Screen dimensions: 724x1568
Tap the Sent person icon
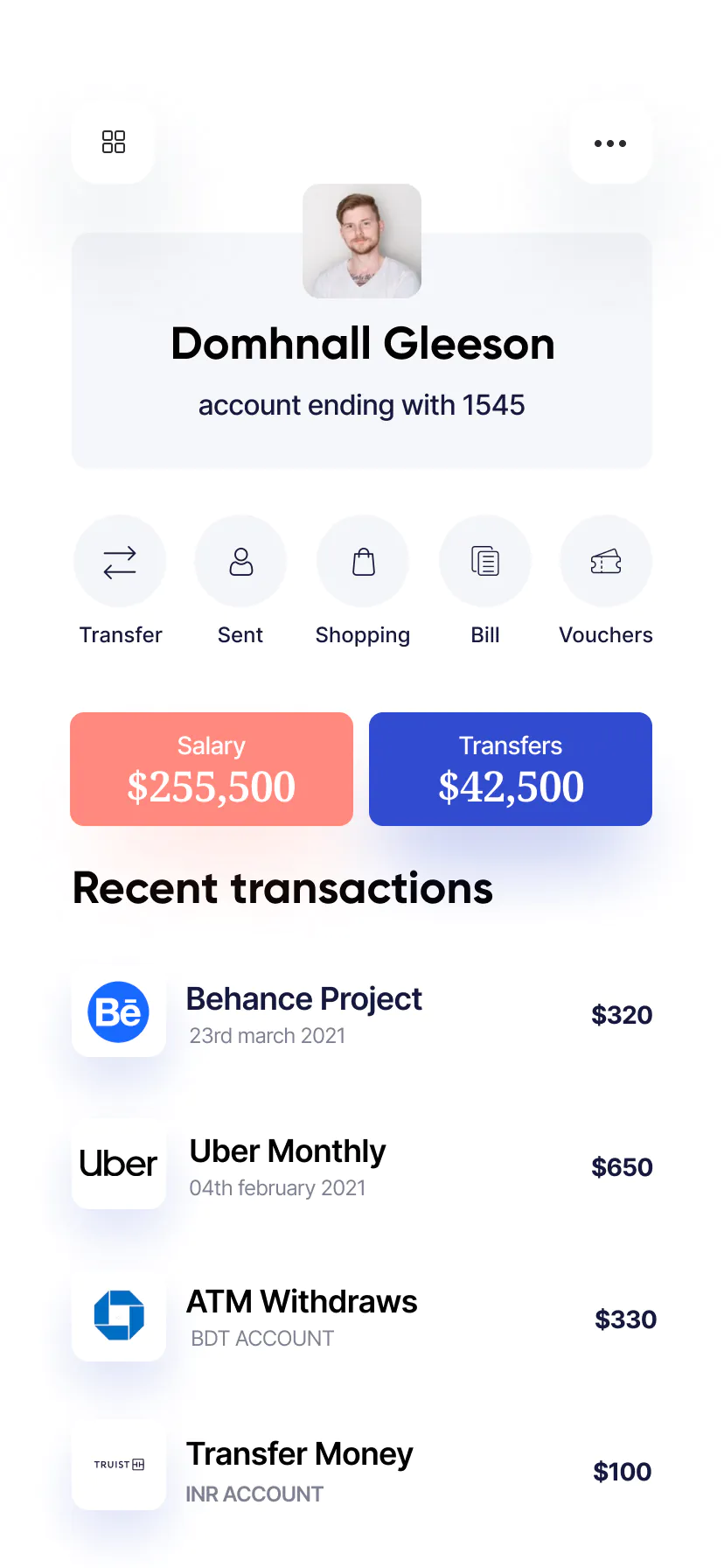click(x=240, y=561)
